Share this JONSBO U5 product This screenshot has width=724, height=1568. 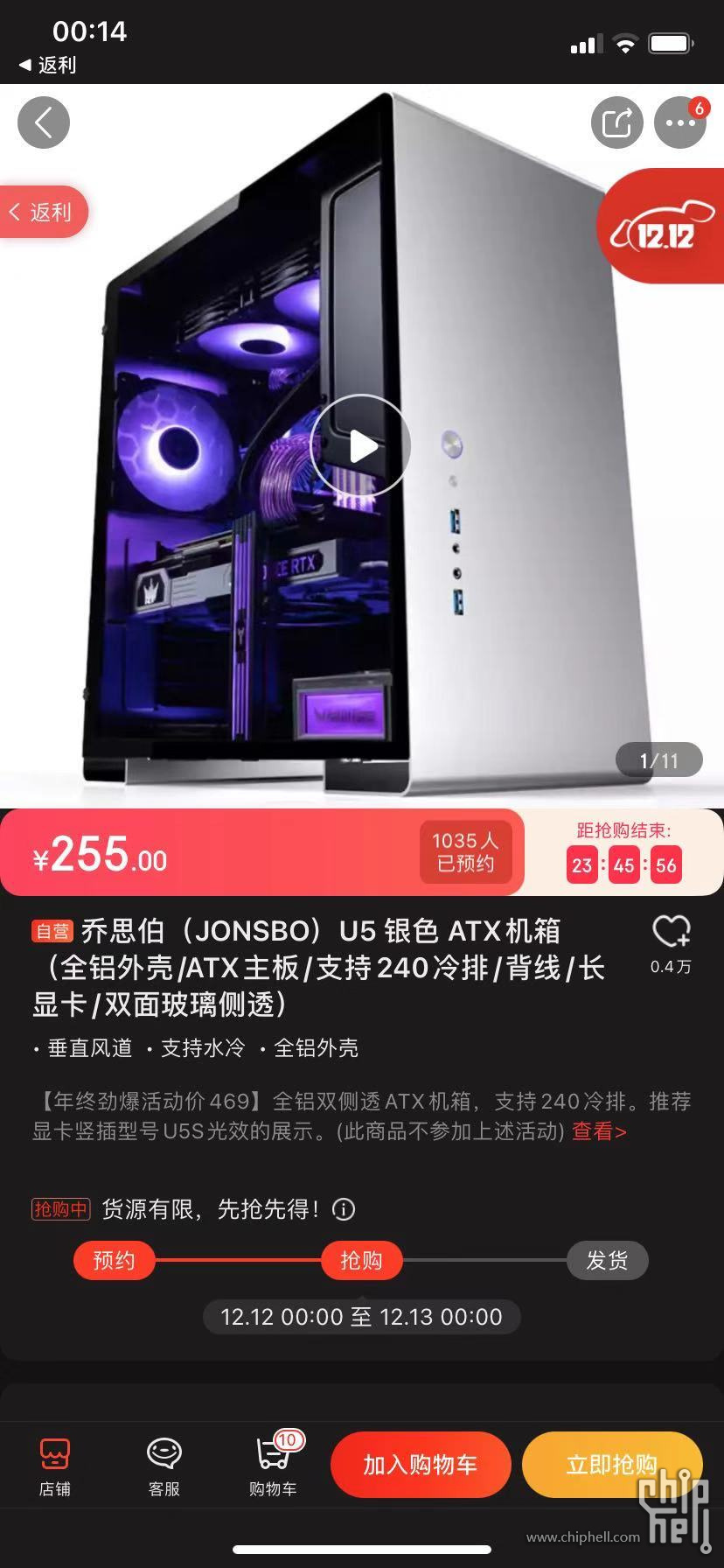pos(616,122)
